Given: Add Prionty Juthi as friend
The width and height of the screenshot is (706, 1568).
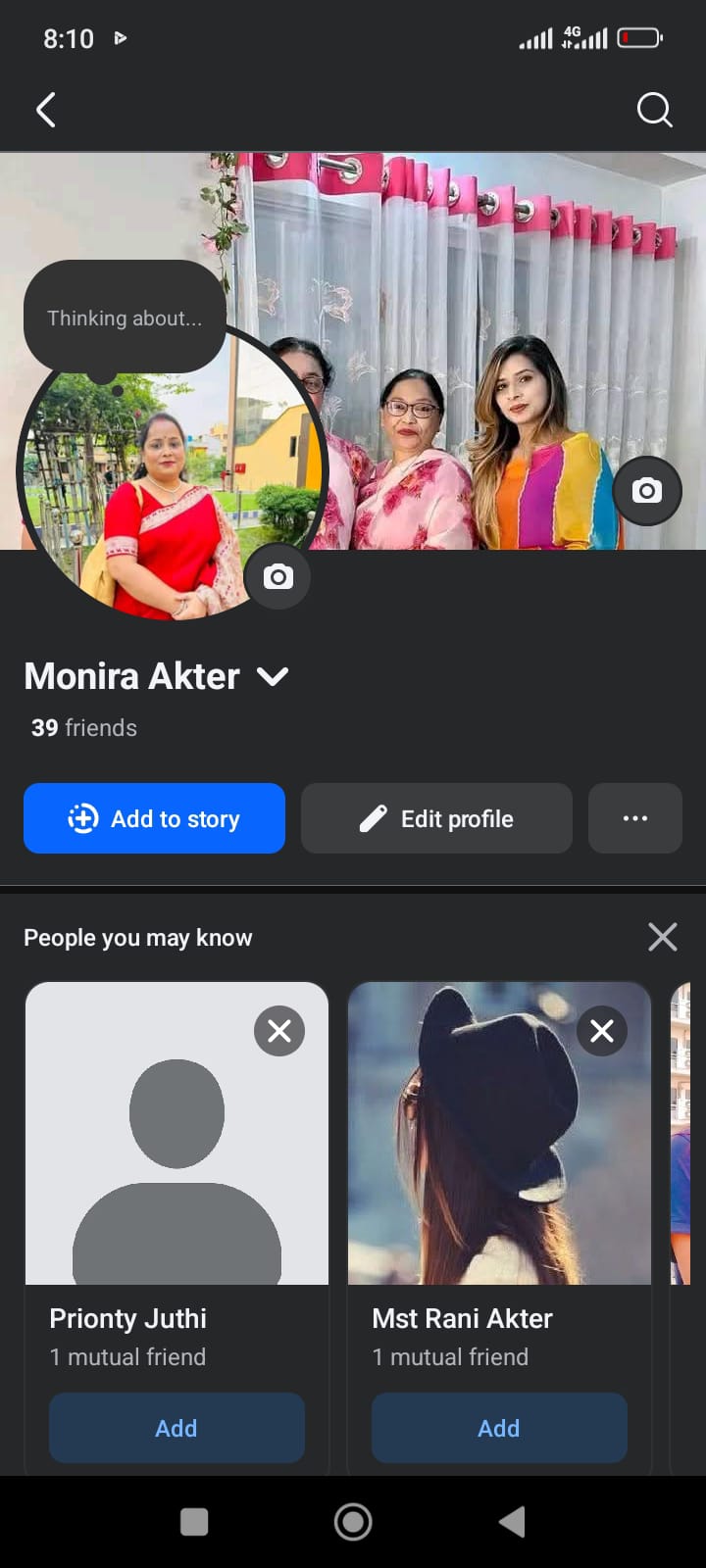Looking at the screenshot, I should pos(176,1428).
